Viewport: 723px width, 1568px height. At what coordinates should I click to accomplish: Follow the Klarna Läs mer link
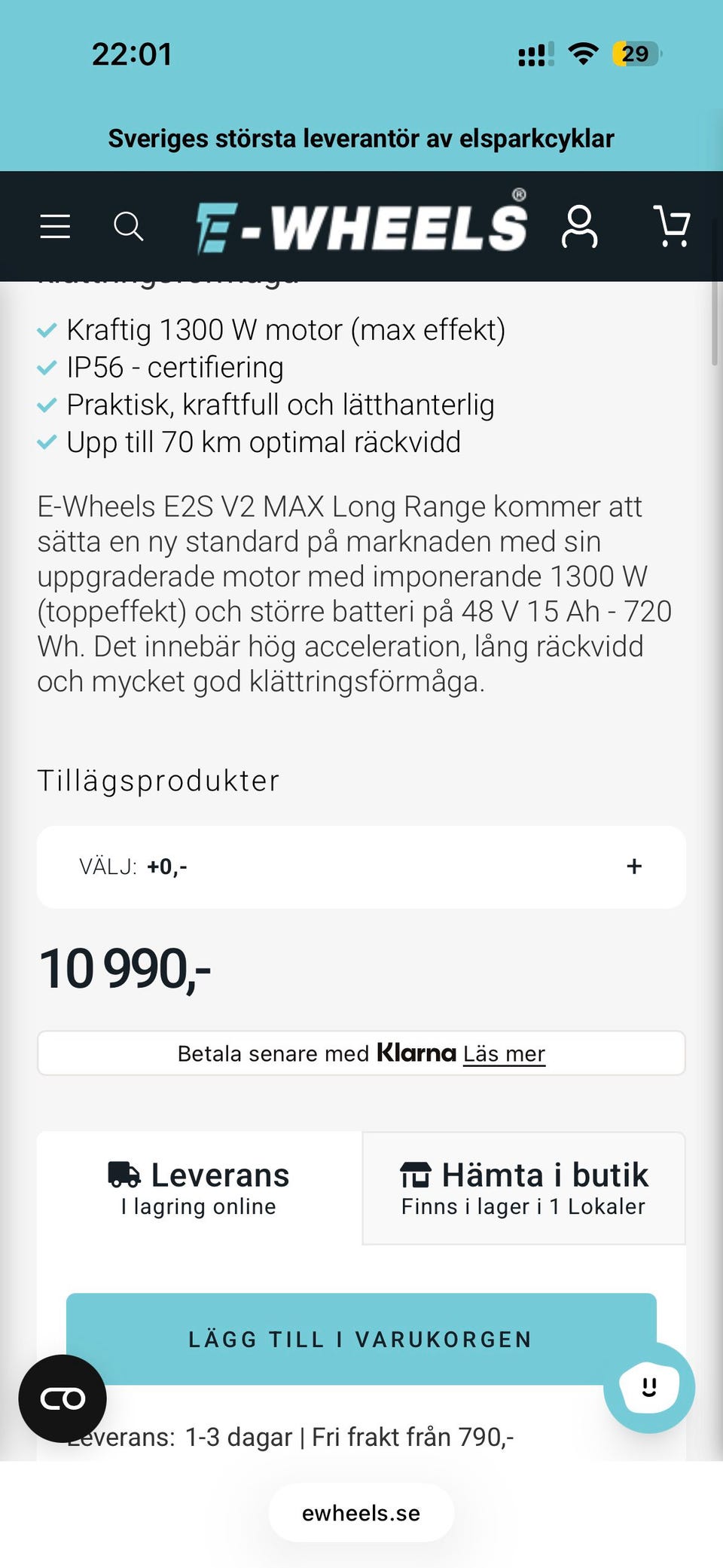click(504, 1053)
